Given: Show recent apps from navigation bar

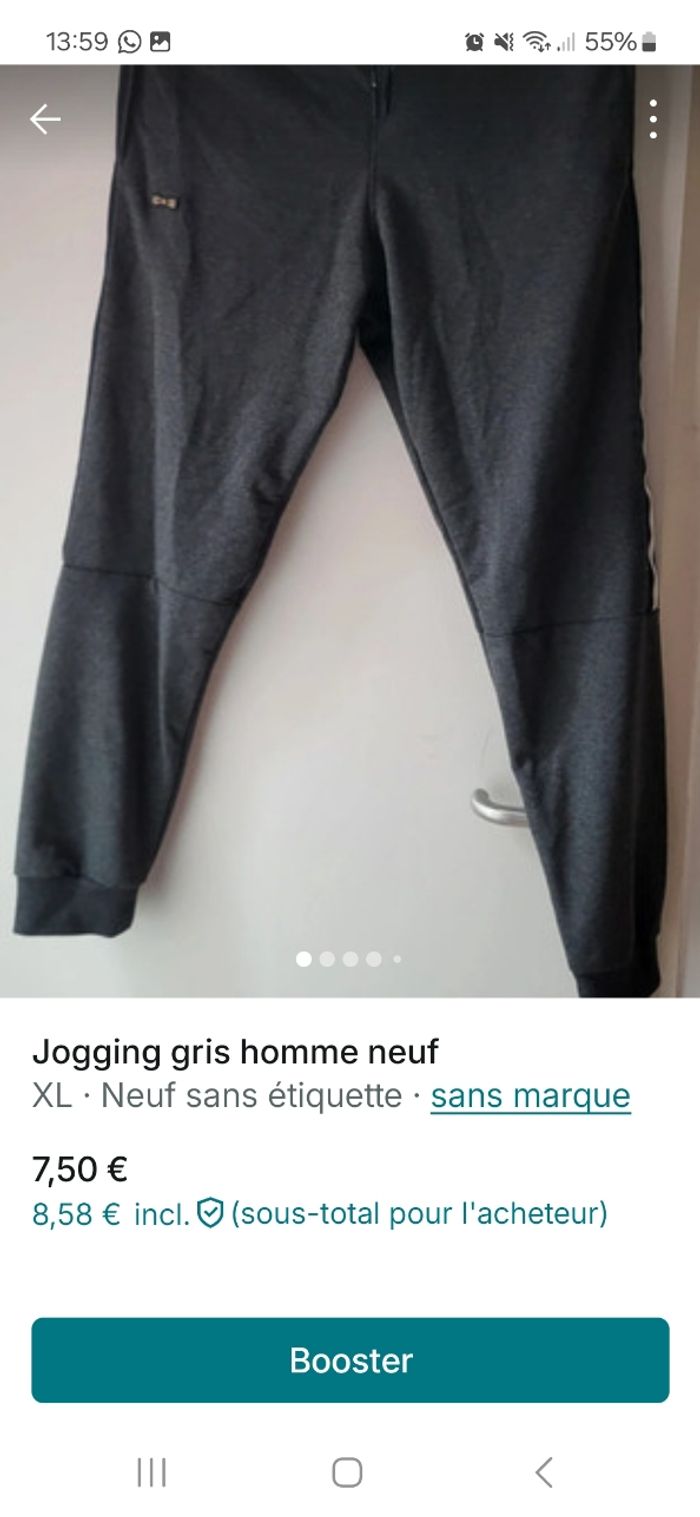Looking at the screenshot, I should (x=152, y=1472).
